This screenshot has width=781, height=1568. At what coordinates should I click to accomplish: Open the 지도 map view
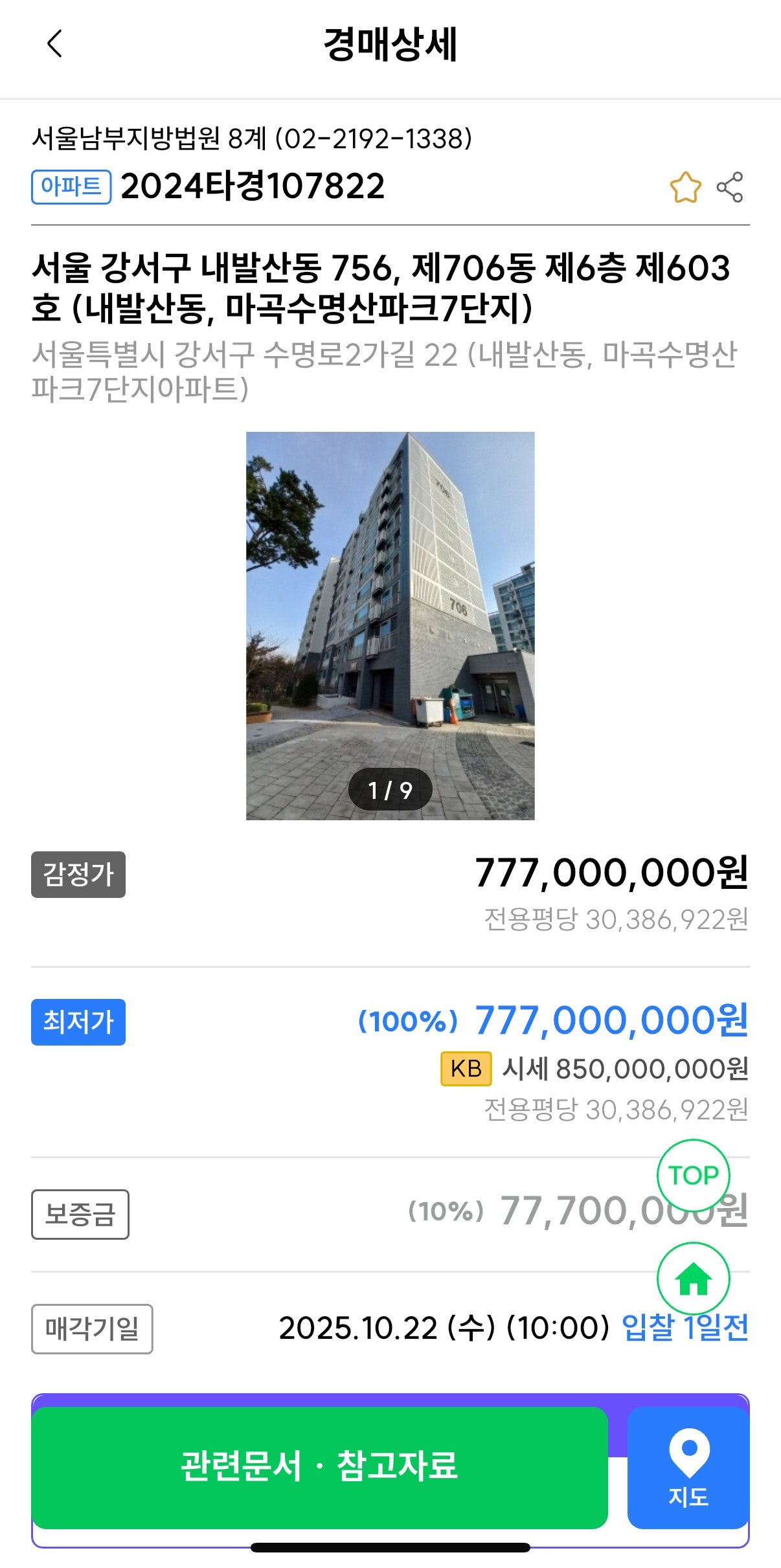tap(688, 1467)
